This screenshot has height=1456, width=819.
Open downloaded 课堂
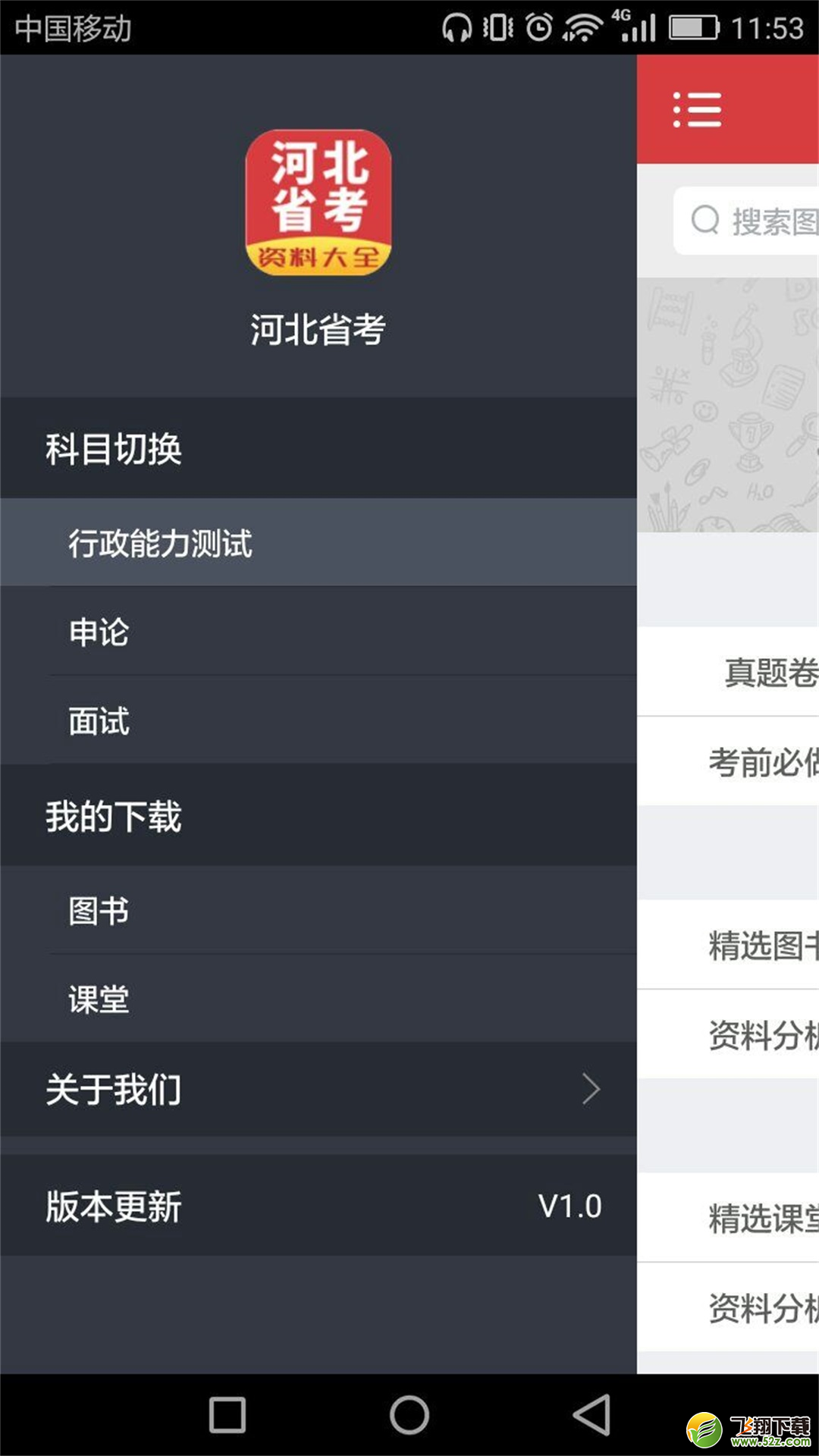point(318,999)
